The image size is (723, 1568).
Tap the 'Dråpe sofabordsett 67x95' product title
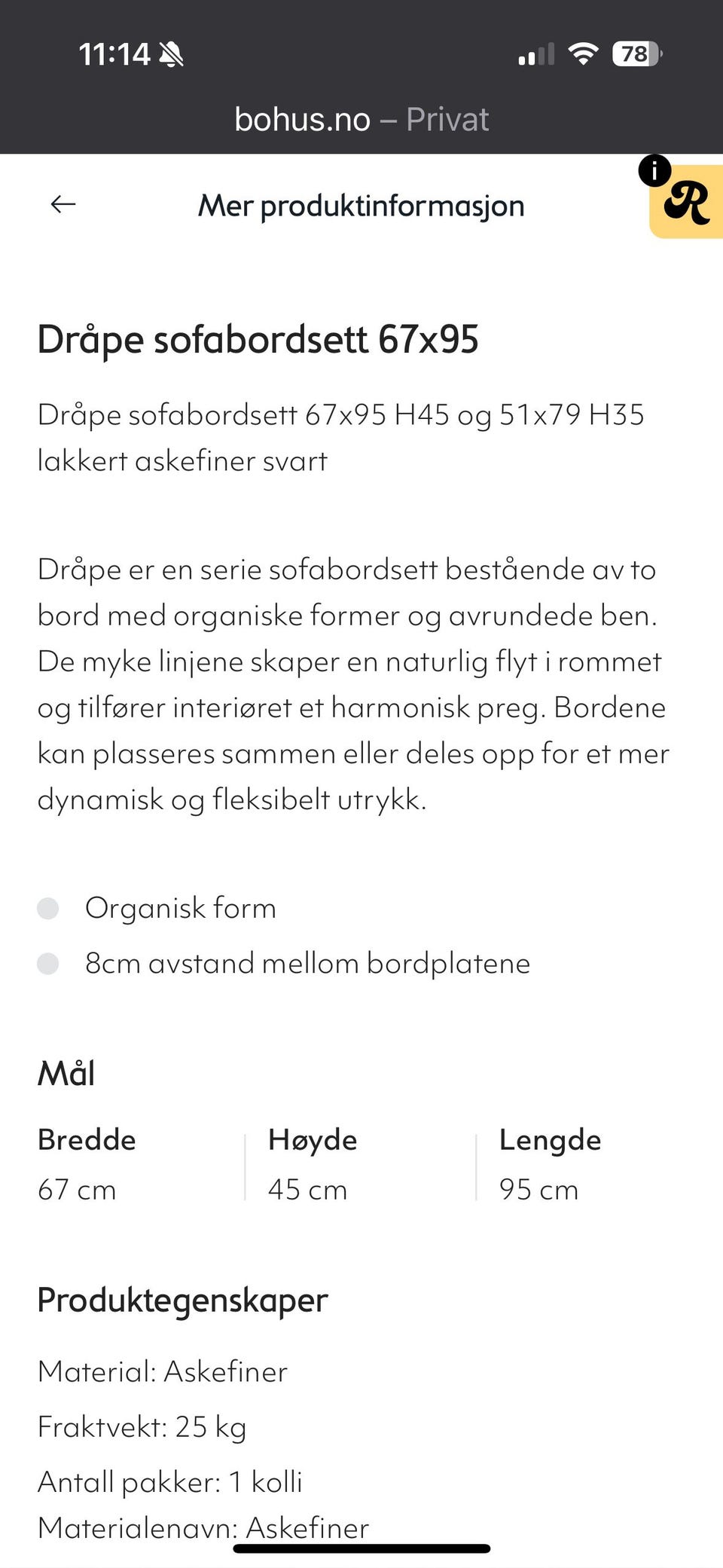coord(258,340)
